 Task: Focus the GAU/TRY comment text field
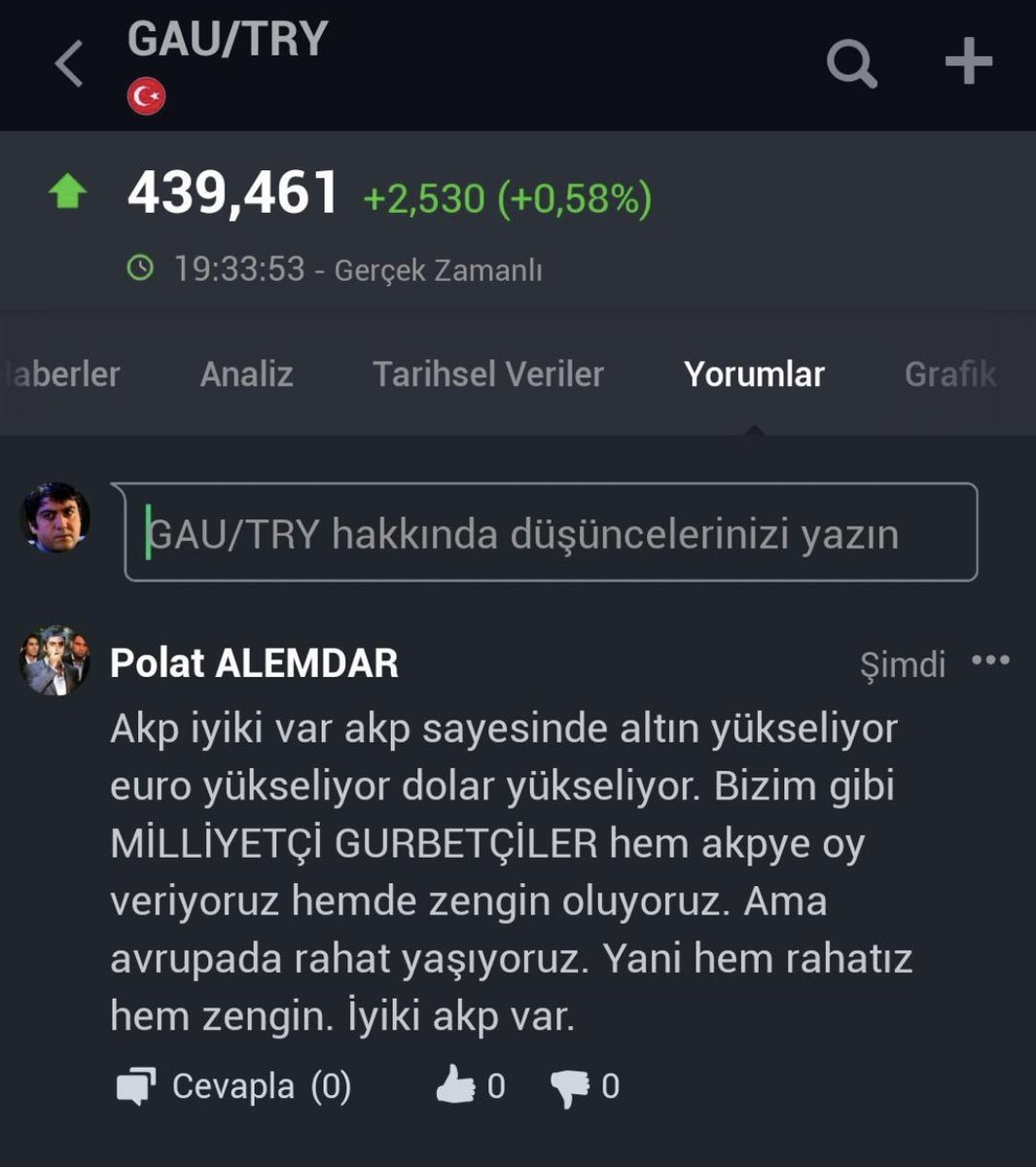tap(550, 533)
